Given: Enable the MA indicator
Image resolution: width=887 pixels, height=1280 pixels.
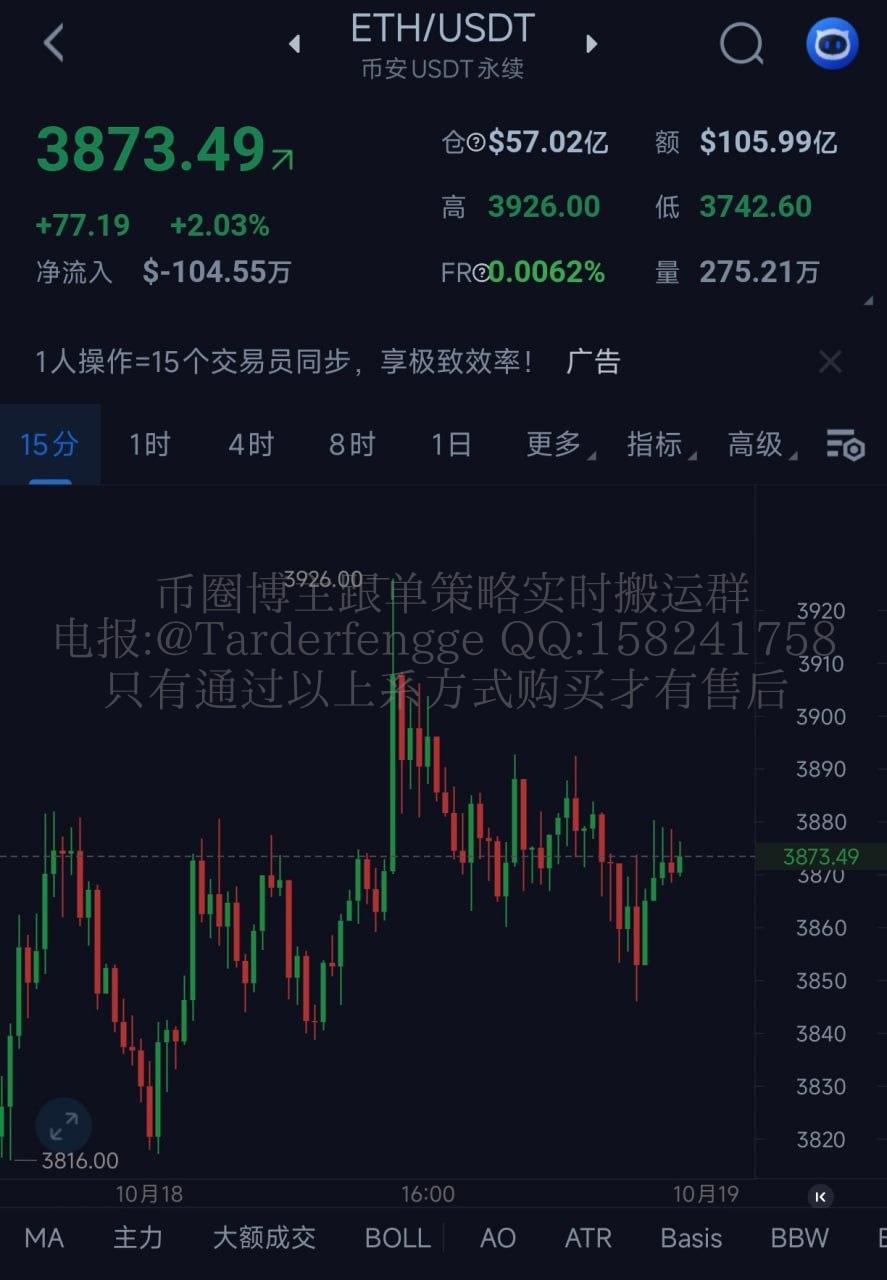Looking at the screenshot, I should click(44, 1238).
